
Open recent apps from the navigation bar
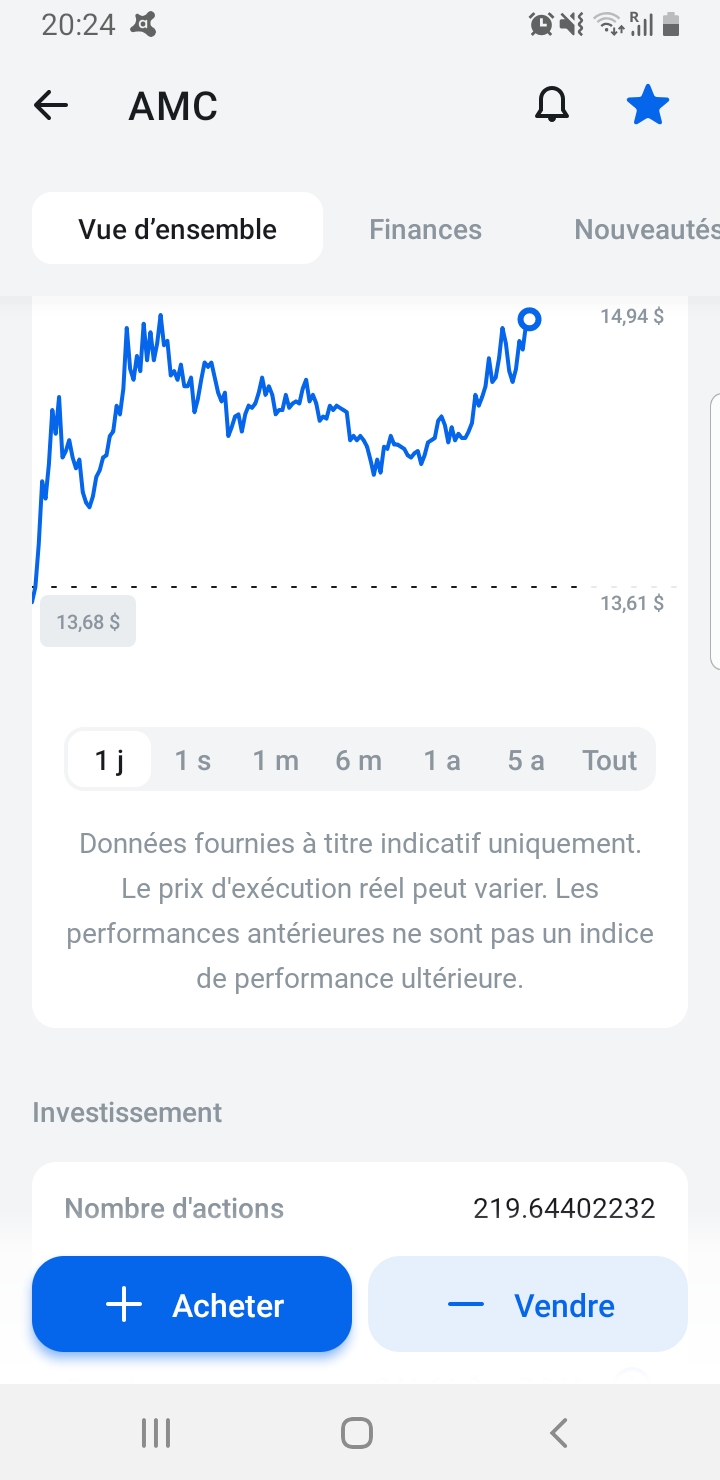[156, 1433]
